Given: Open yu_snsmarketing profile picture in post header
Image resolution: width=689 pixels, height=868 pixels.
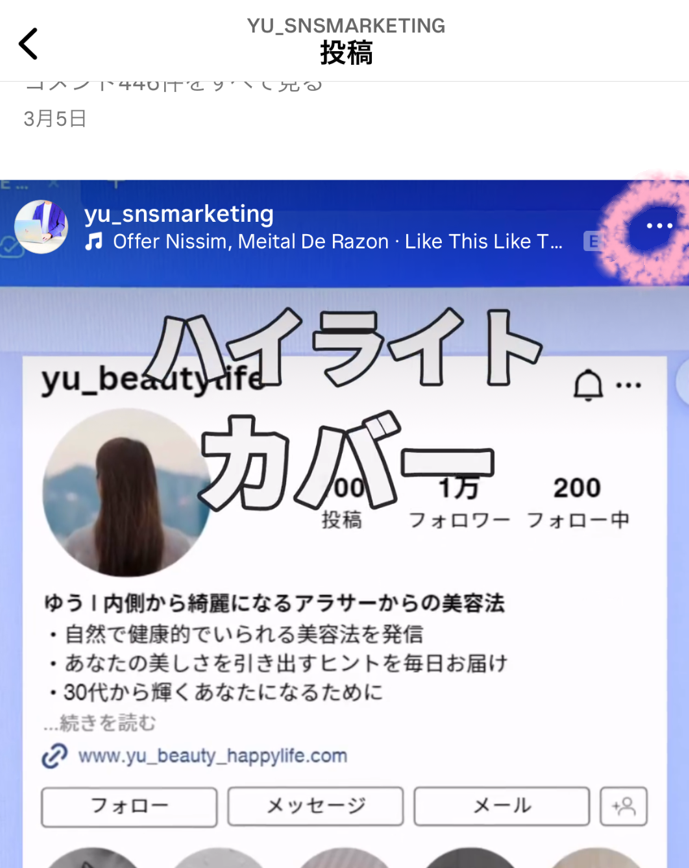Looking at the screenshot, I should [x=41, y=227].
